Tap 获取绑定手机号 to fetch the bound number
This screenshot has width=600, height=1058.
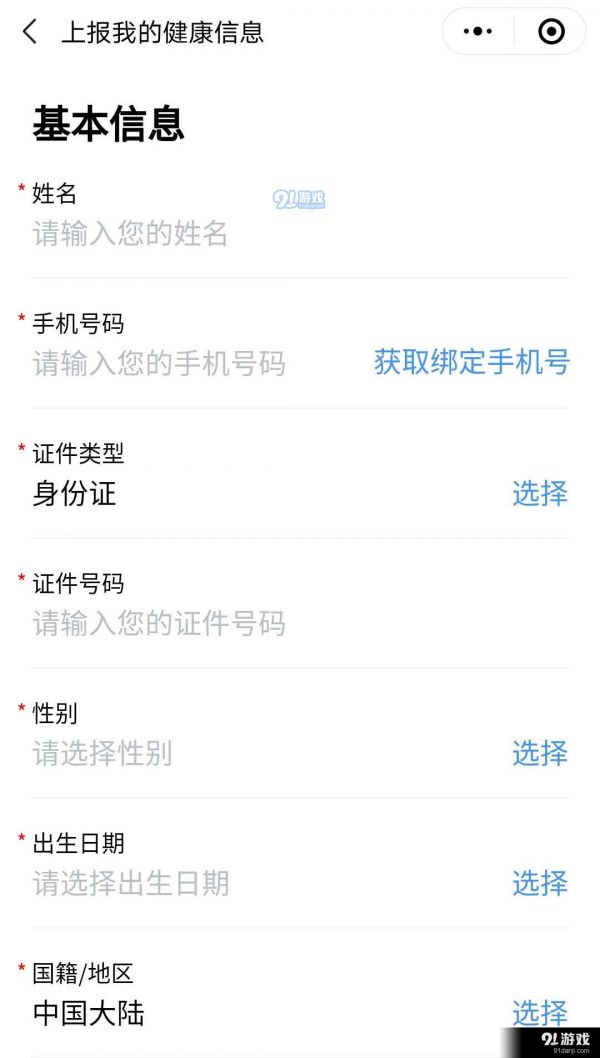[472, 362]
